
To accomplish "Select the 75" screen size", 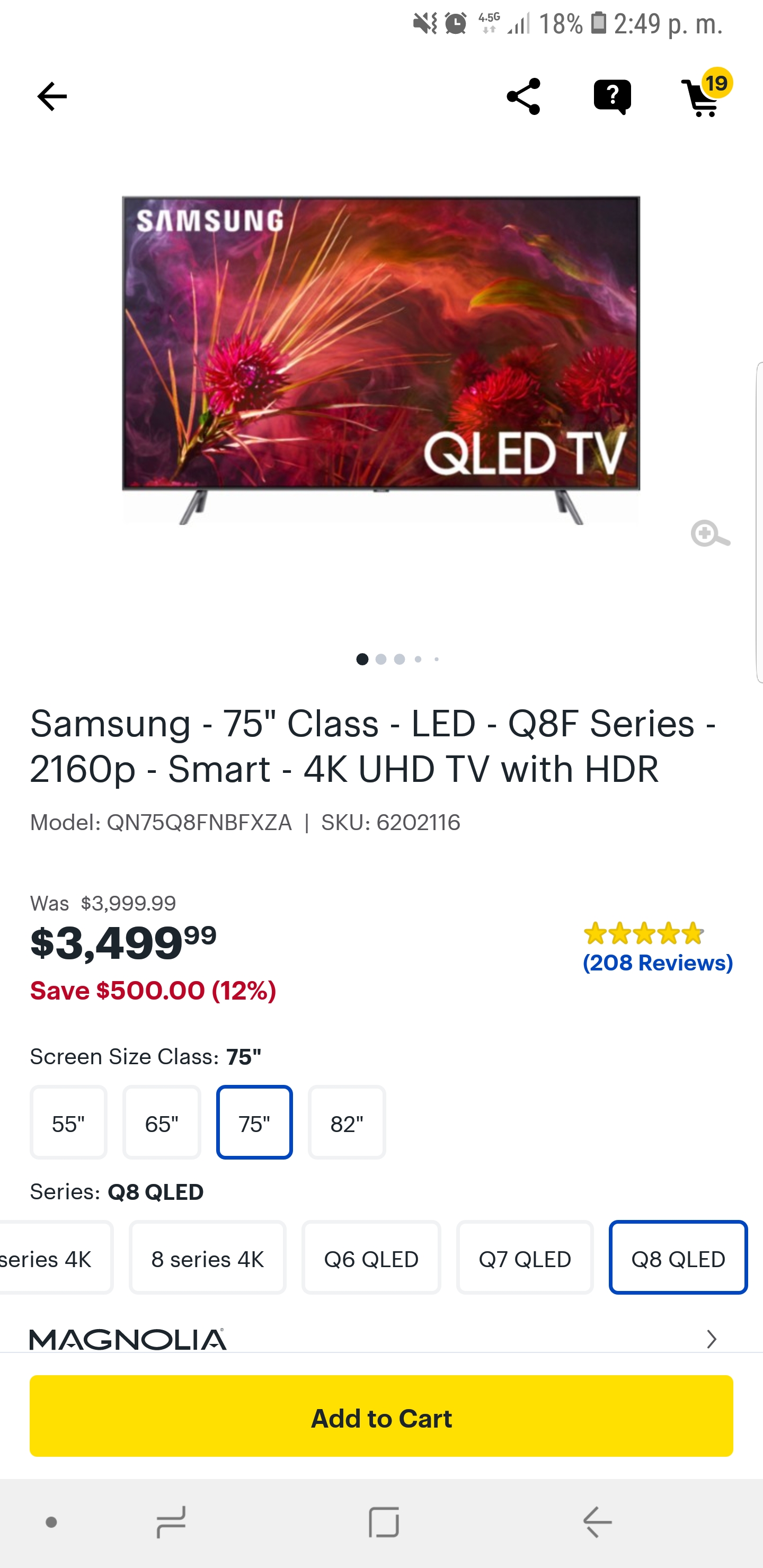I will tap(254, 1122).
